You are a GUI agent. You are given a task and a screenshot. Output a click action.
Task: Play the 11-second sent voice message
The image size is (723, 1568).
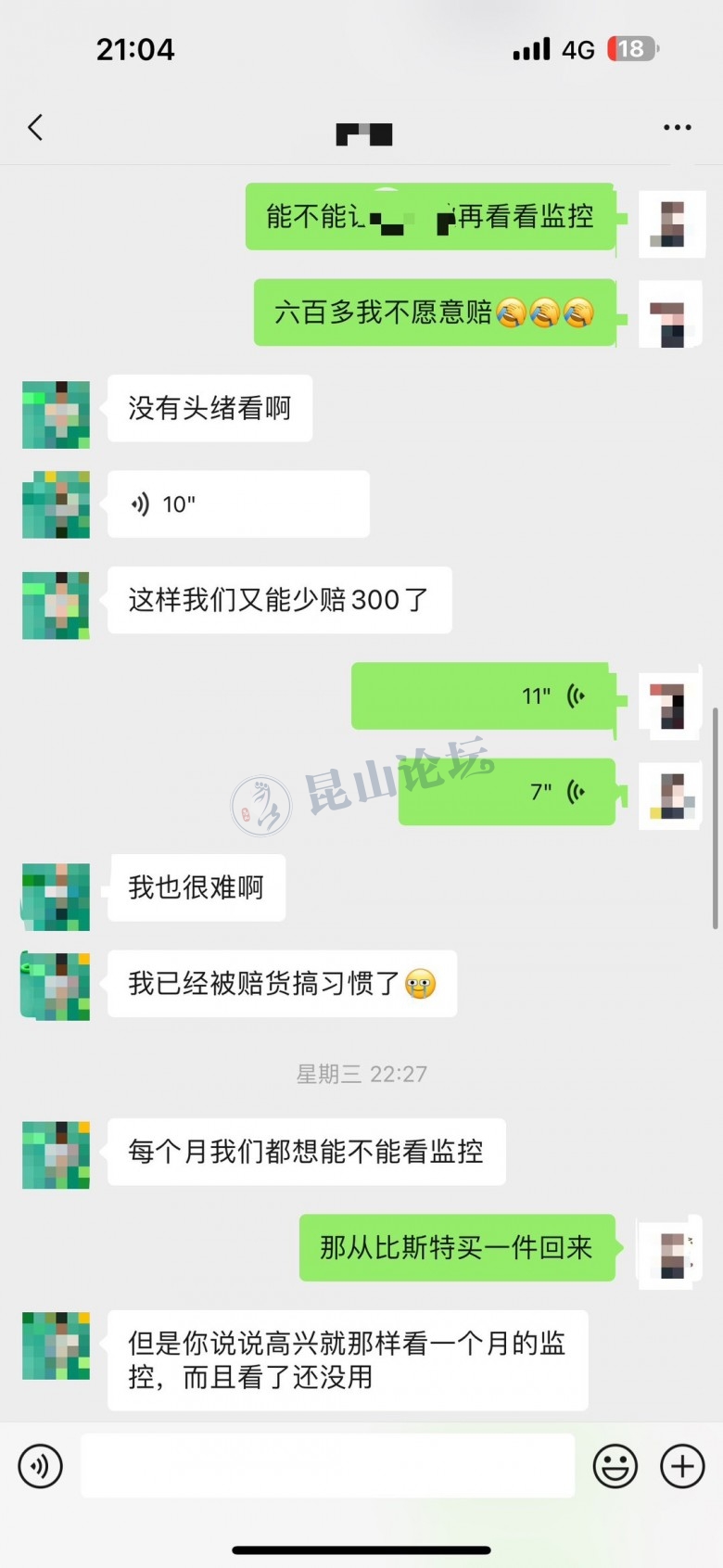[x=482, y=695]
